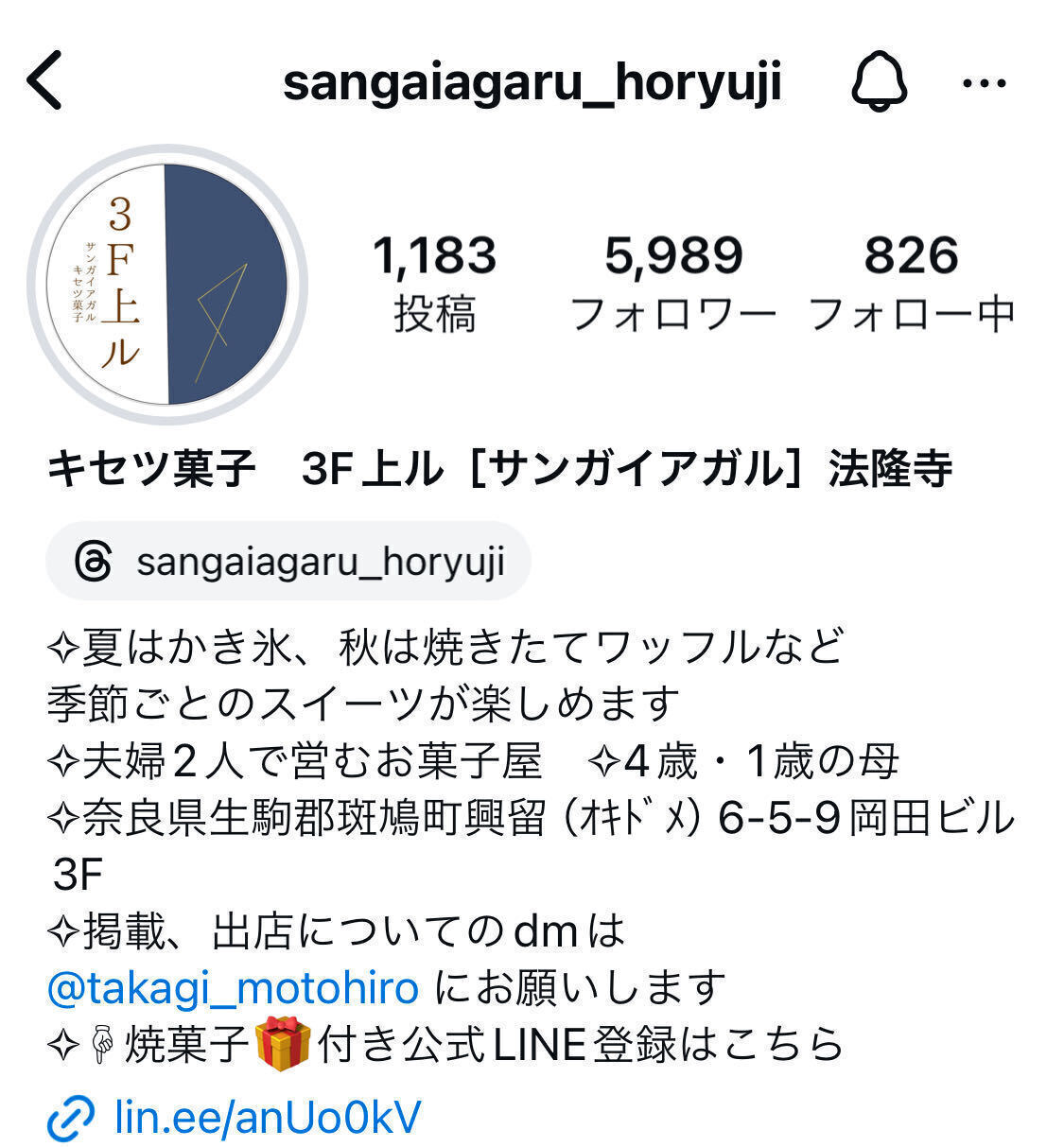The height and width of the screenshot is (1147, 1064).
Task: Open the Threads badge sangaiagaru_horyuji
Action: (x=289, y=562)
